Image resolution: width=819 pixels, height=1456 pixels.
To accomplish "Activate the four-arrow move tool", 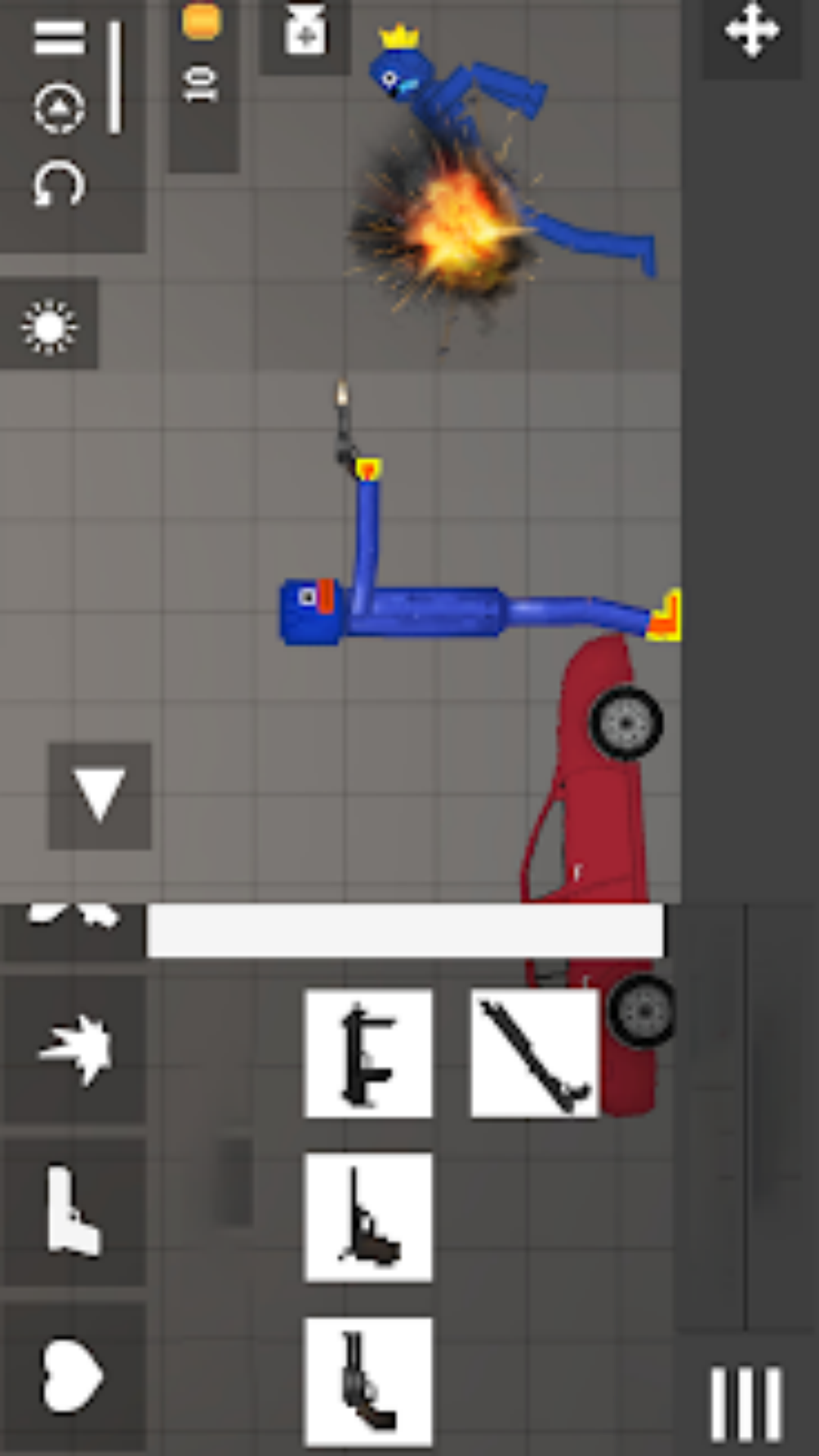I will coord(751,32).
